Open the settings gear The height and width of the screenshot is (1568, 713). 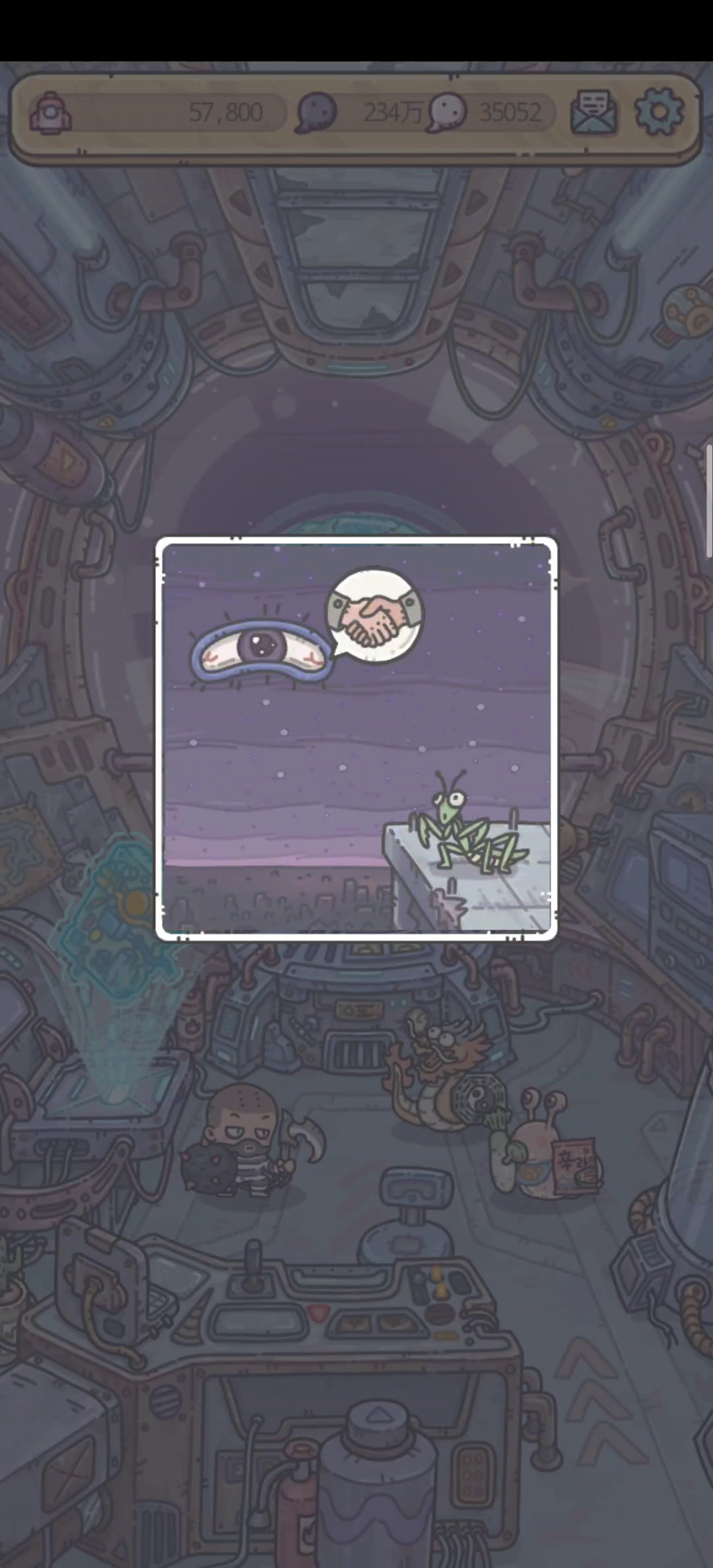tap(658, 112)
